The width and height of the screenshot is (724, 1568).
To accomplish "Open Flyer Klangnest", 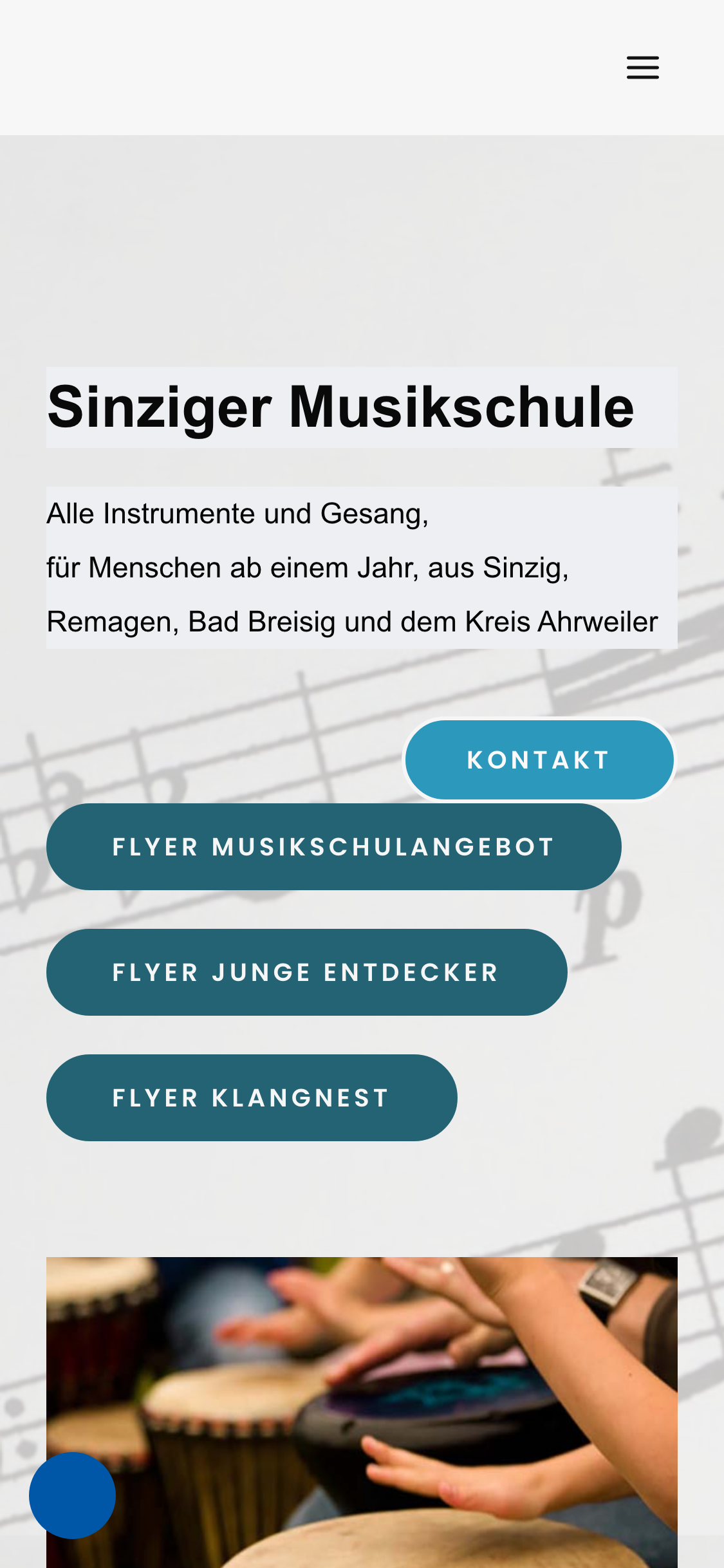I will click(x=252, y=1097).
